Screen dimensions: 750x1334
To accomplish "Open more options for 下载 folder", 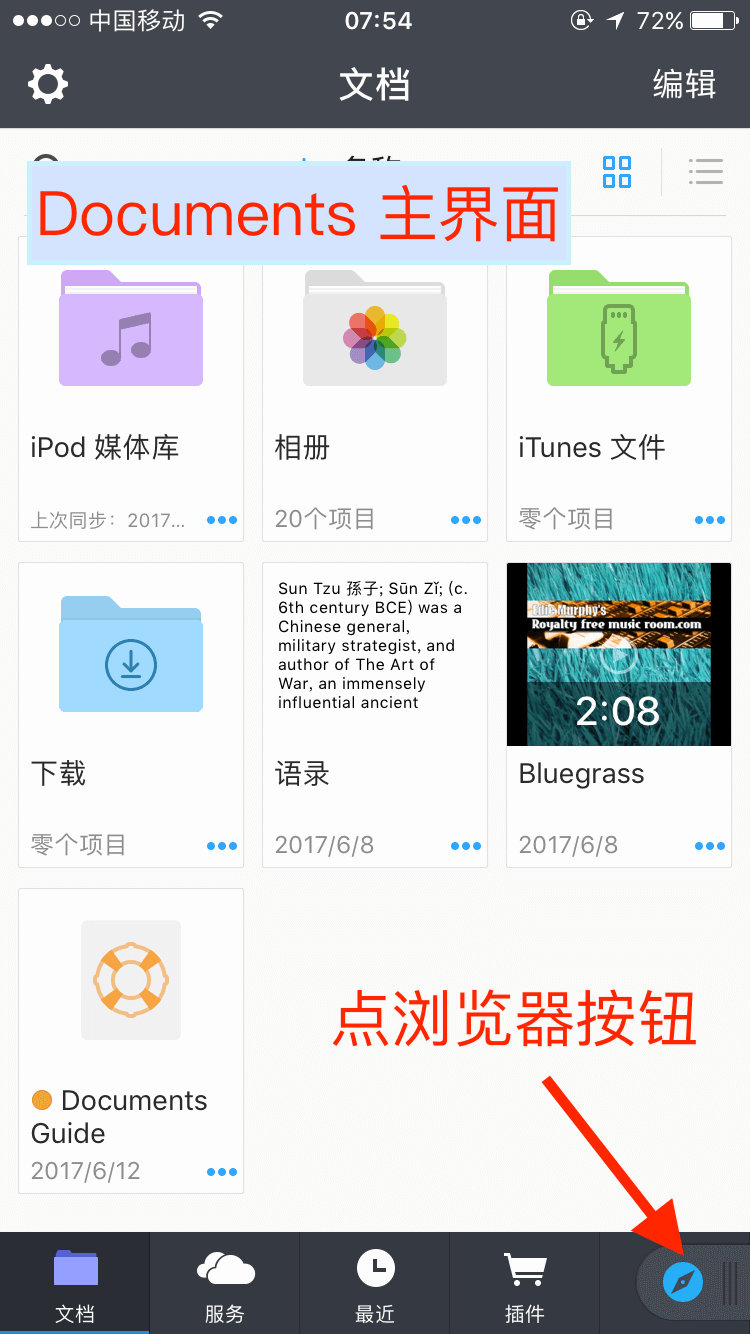I will click(x=222, y=846).
